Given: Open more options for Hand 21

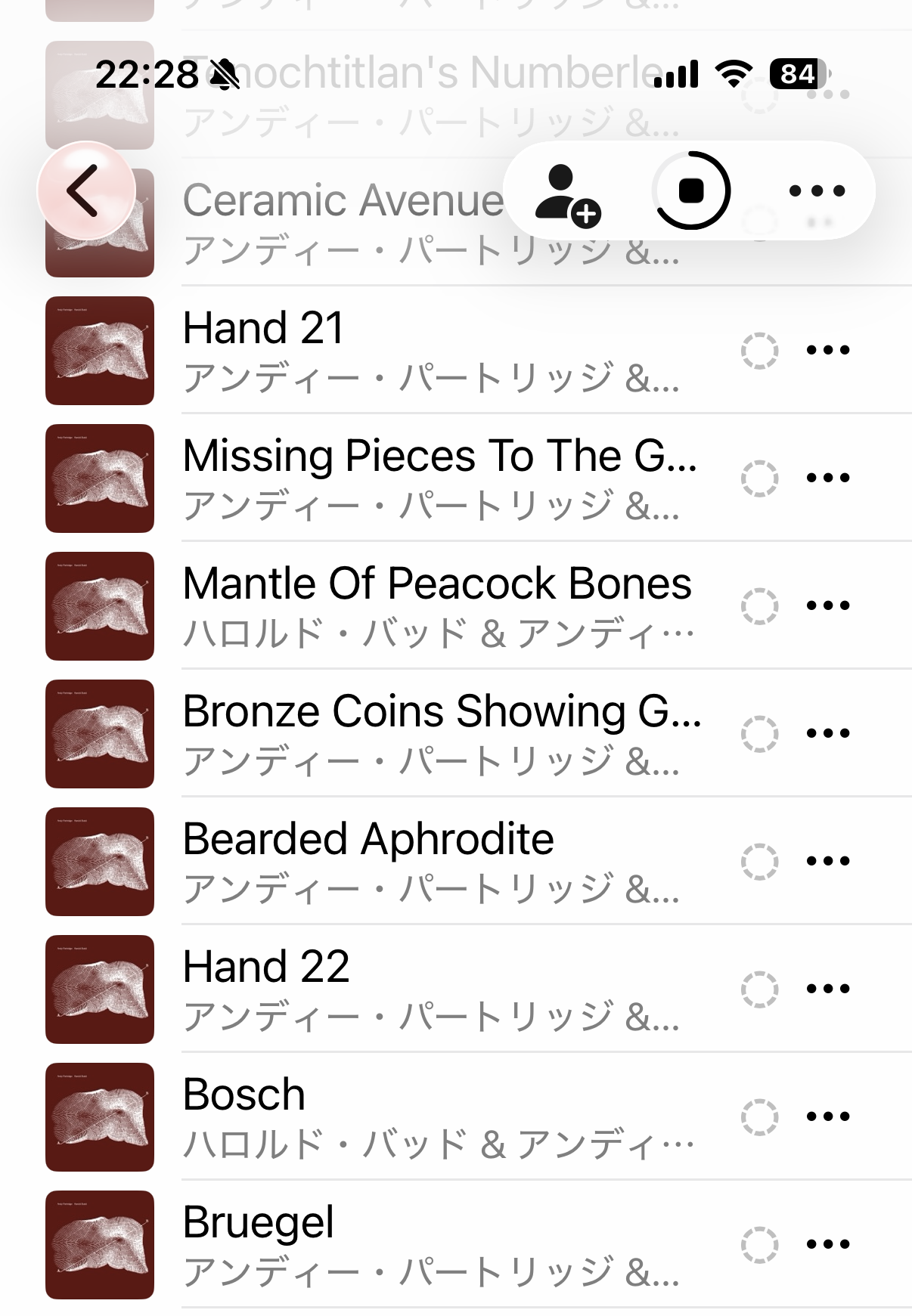Looking at the screenshot, I should pyautogui.click(x=828, y=350).
